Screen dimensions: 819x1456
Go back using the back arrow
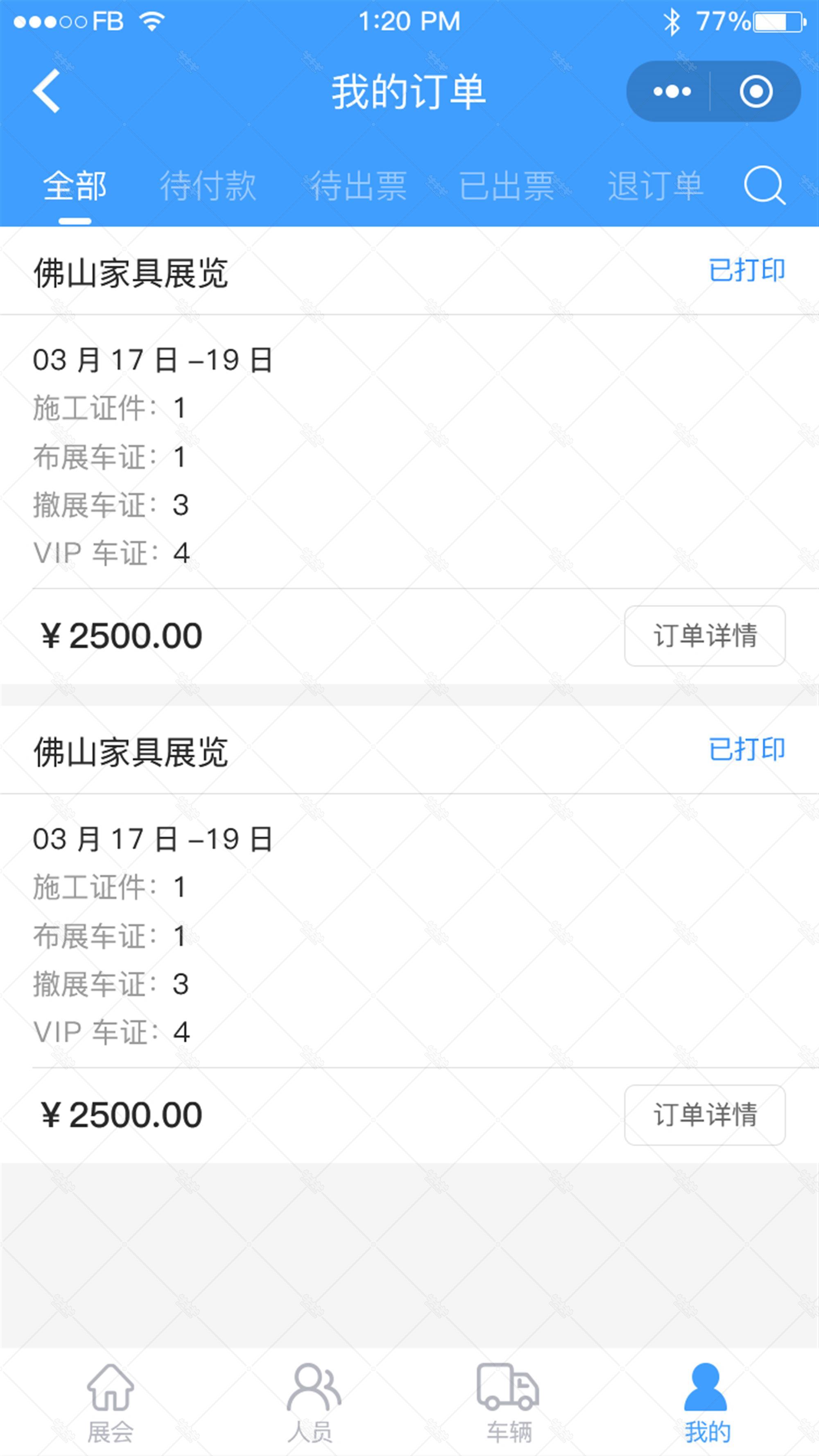pos(46,91)
